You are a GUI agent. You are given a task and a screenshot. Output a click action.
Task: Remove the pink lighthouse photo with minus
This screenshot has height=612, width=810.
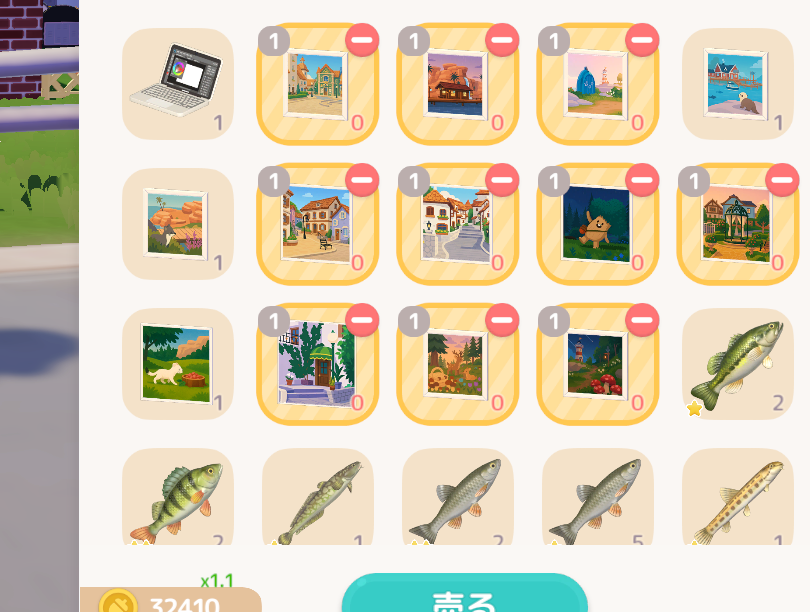coord(642,40)
